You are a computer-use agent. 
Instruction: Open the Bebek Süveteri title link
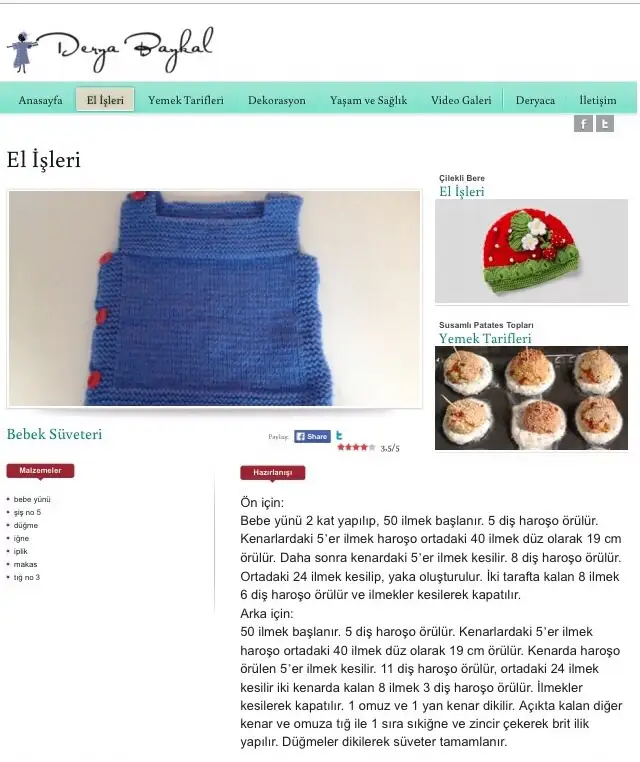coord(55,434)
